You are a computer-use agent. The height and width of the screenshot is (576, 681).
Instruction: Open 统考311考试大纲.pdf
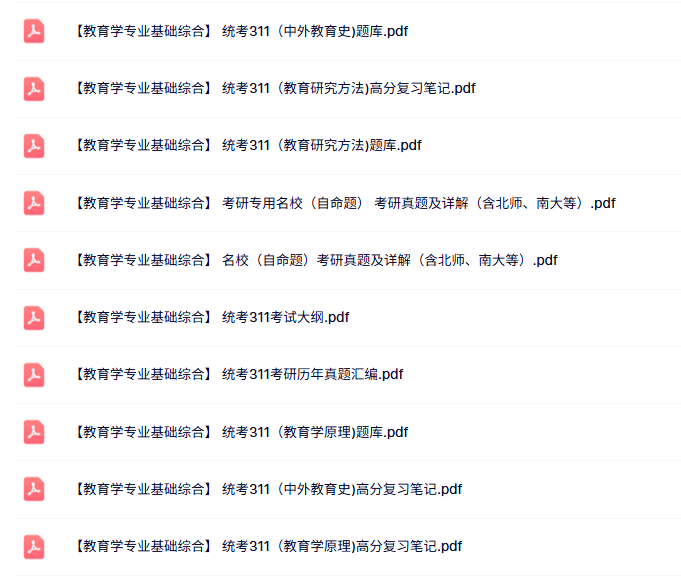[x=211, y=317]
